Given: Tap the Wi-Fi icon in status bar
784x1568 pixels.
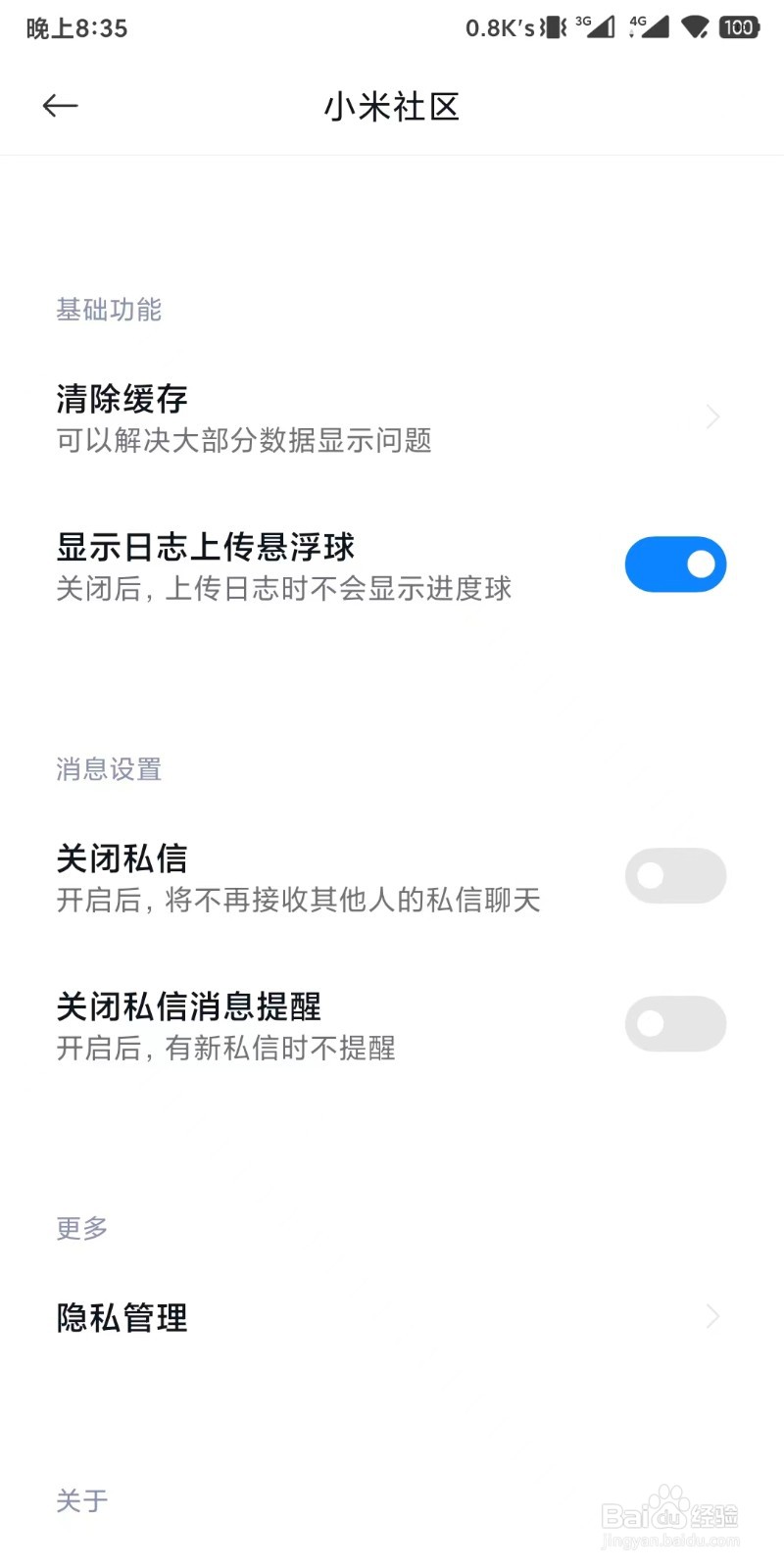Looking at the screenshot, I should click(x=698, y=27).
